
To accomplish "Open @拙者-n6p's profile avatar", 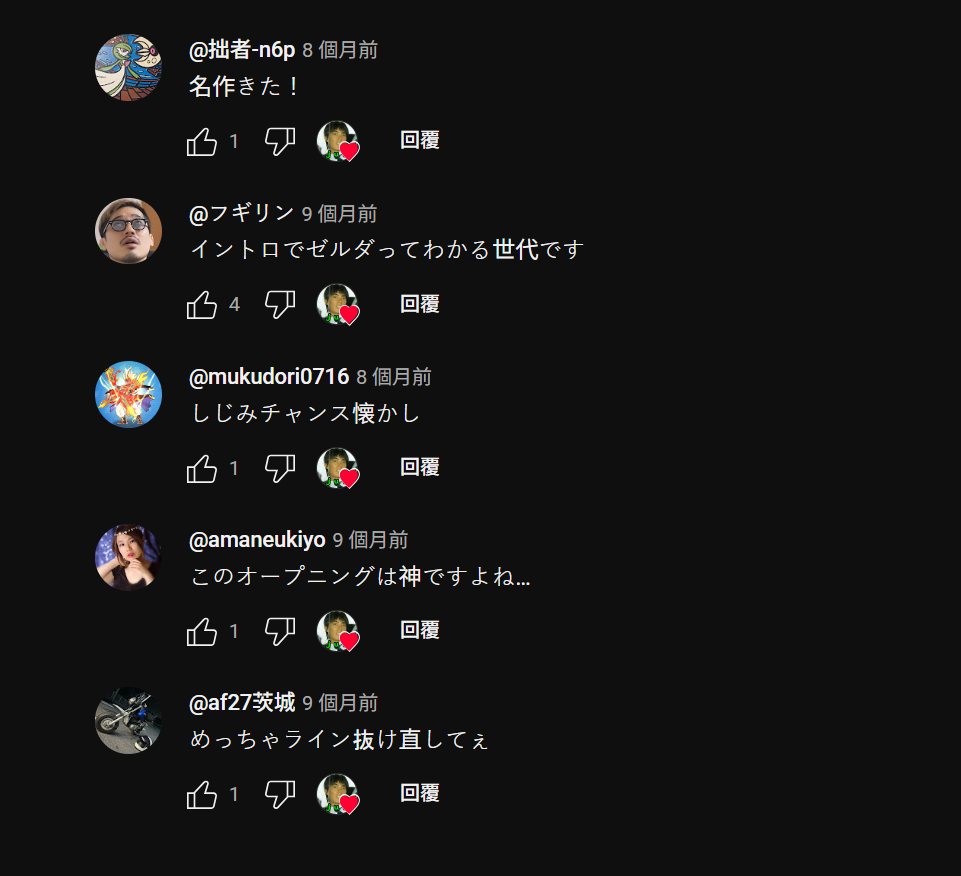I will tap(128, 68).
